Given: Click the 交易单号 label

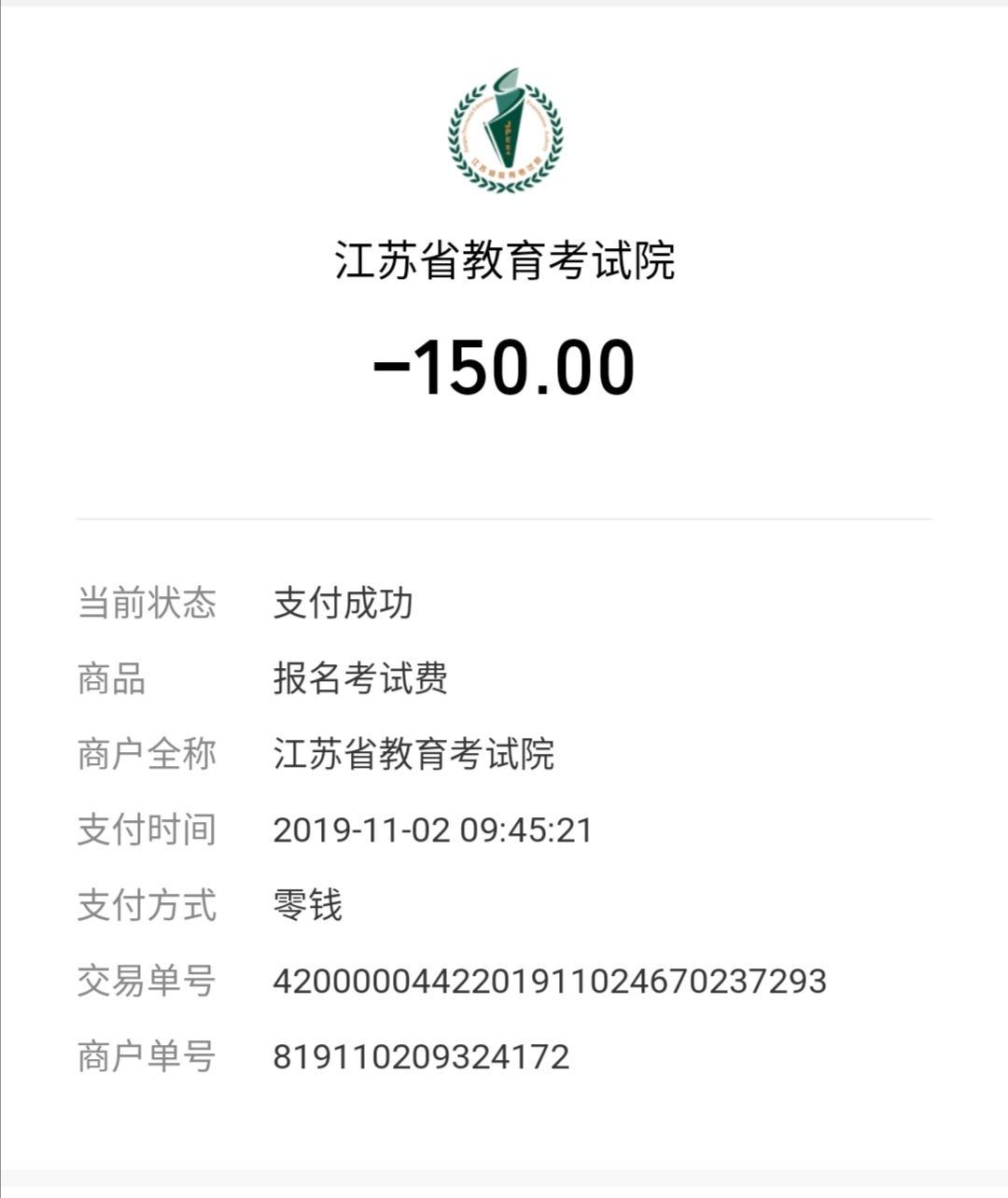Looking at the screenshot, I should tap(147, 981).
